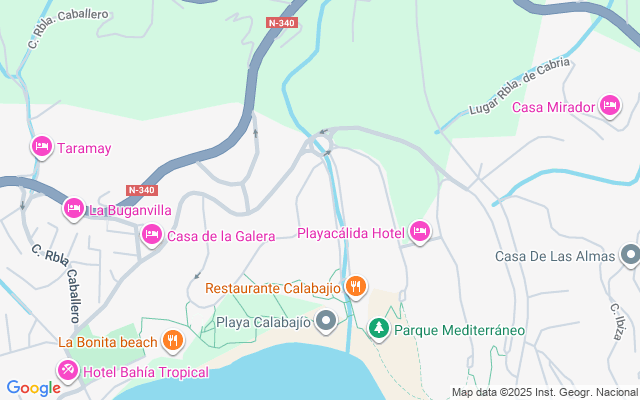Tap Casa de la Galera marker
640x400 pixels.
coord(152,235)
